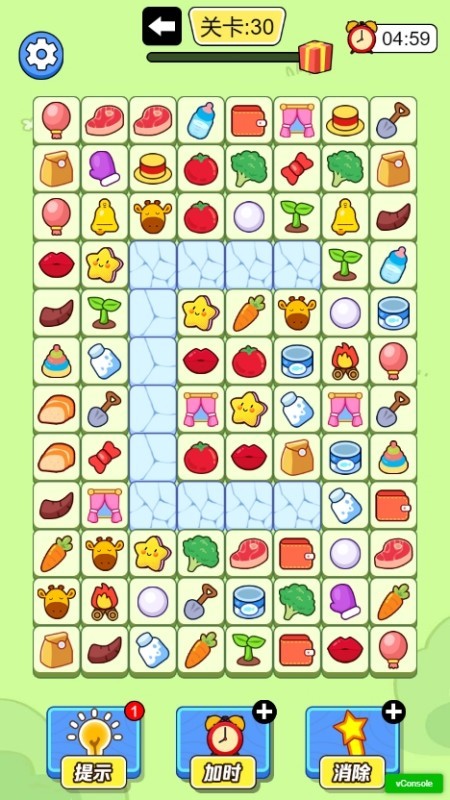Use the 消除 eliminate power-up
This screenshot has height=800, width=450.
pos(353,746)
